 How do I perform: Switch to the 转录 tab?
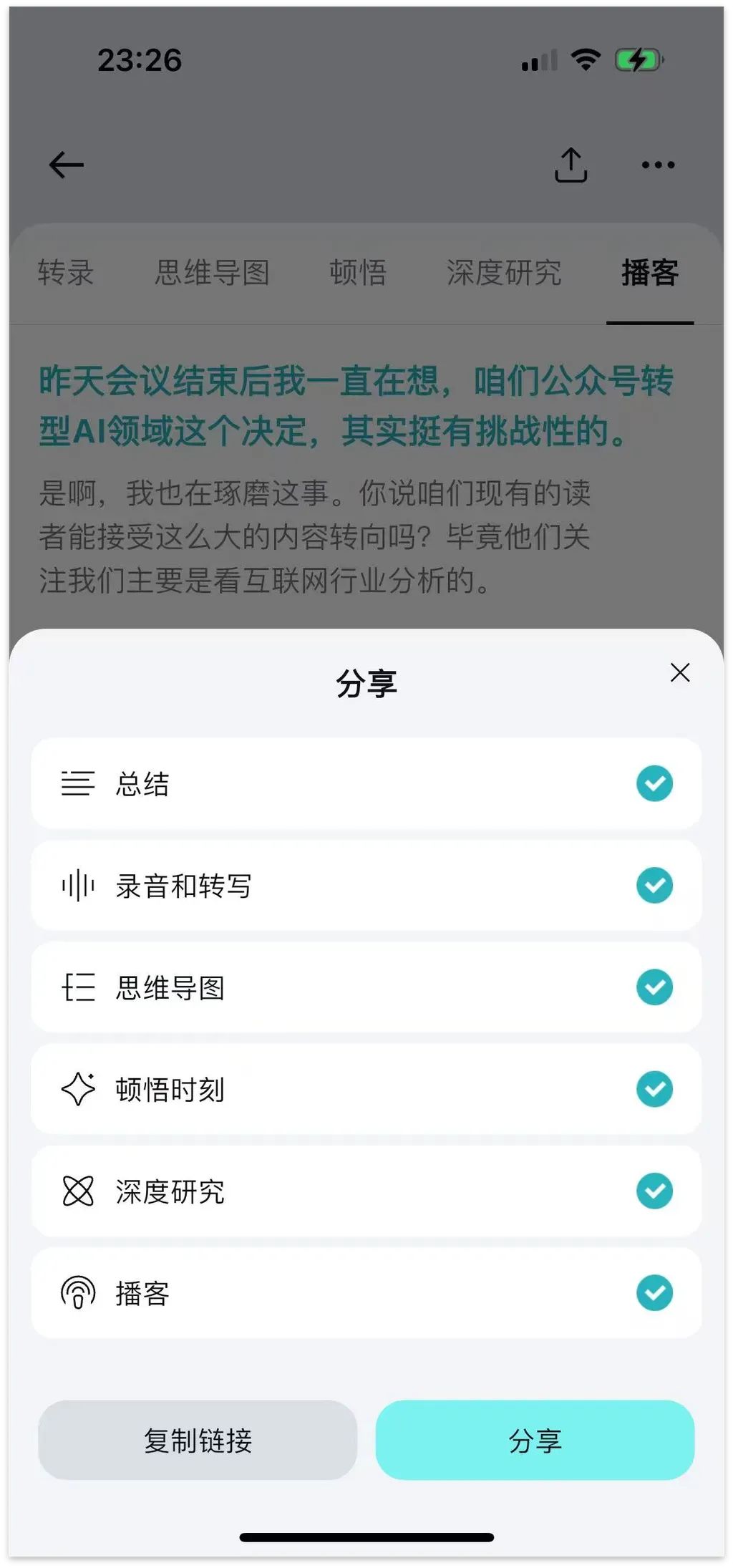tap(66, 273)
